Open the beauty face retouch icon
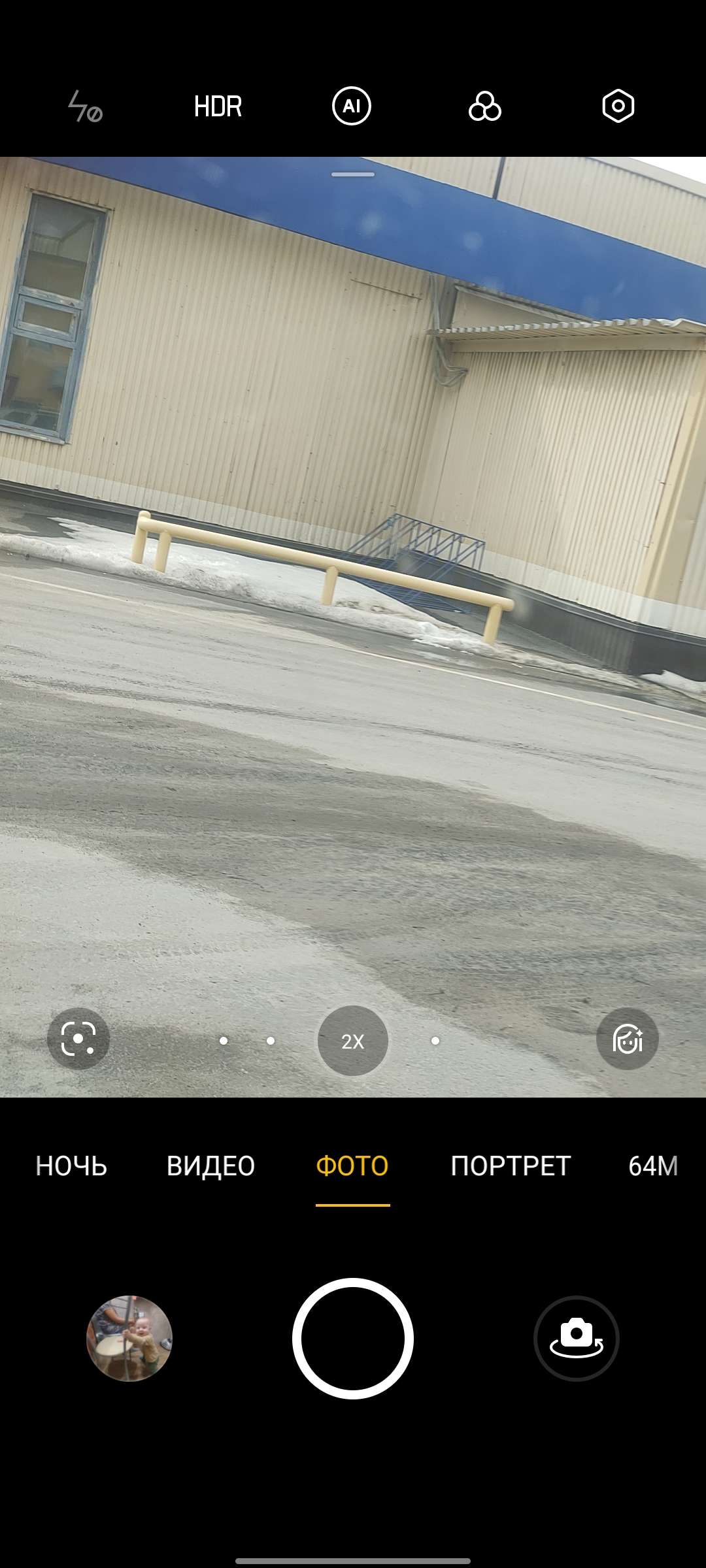Screen dimensions: 706x1568 [x=627, y=1039]
